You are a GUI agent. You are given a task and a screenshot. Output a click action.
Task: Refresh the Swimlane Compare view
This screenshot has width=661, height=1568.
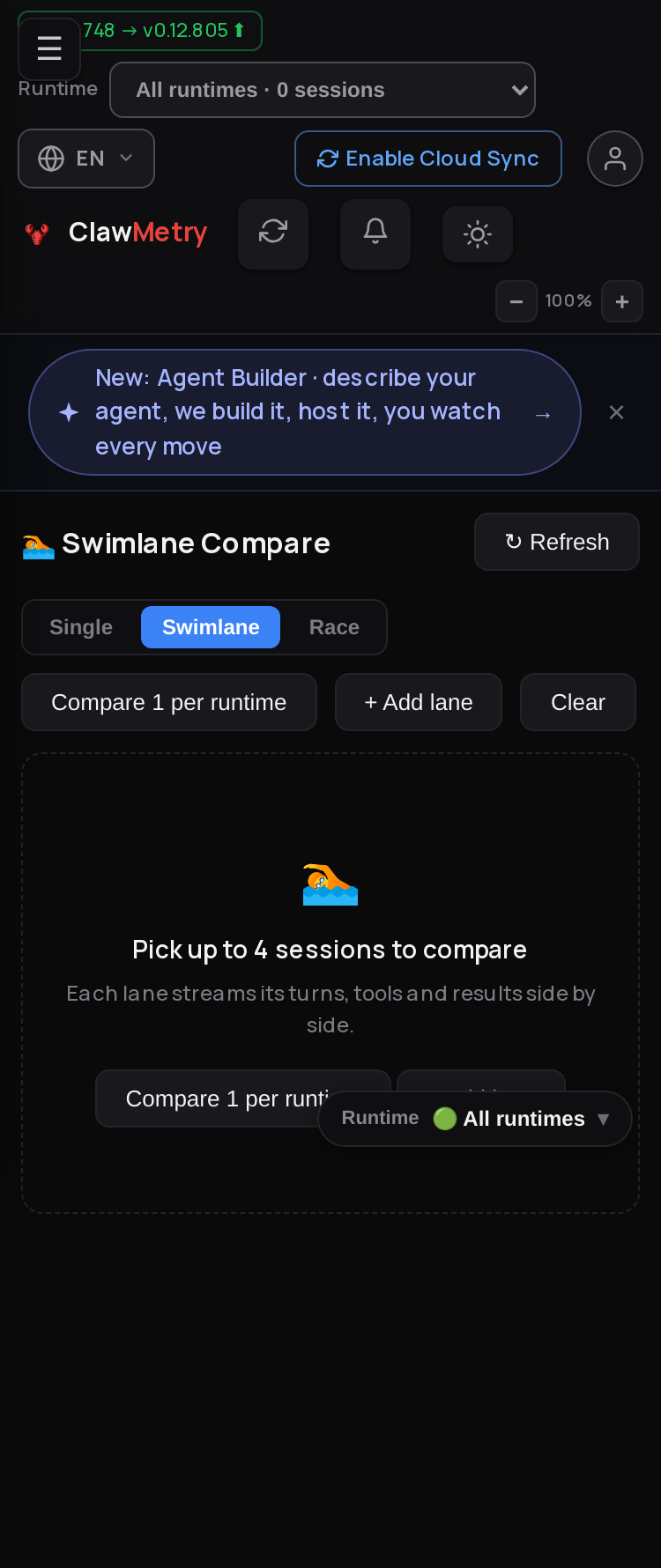557,542
